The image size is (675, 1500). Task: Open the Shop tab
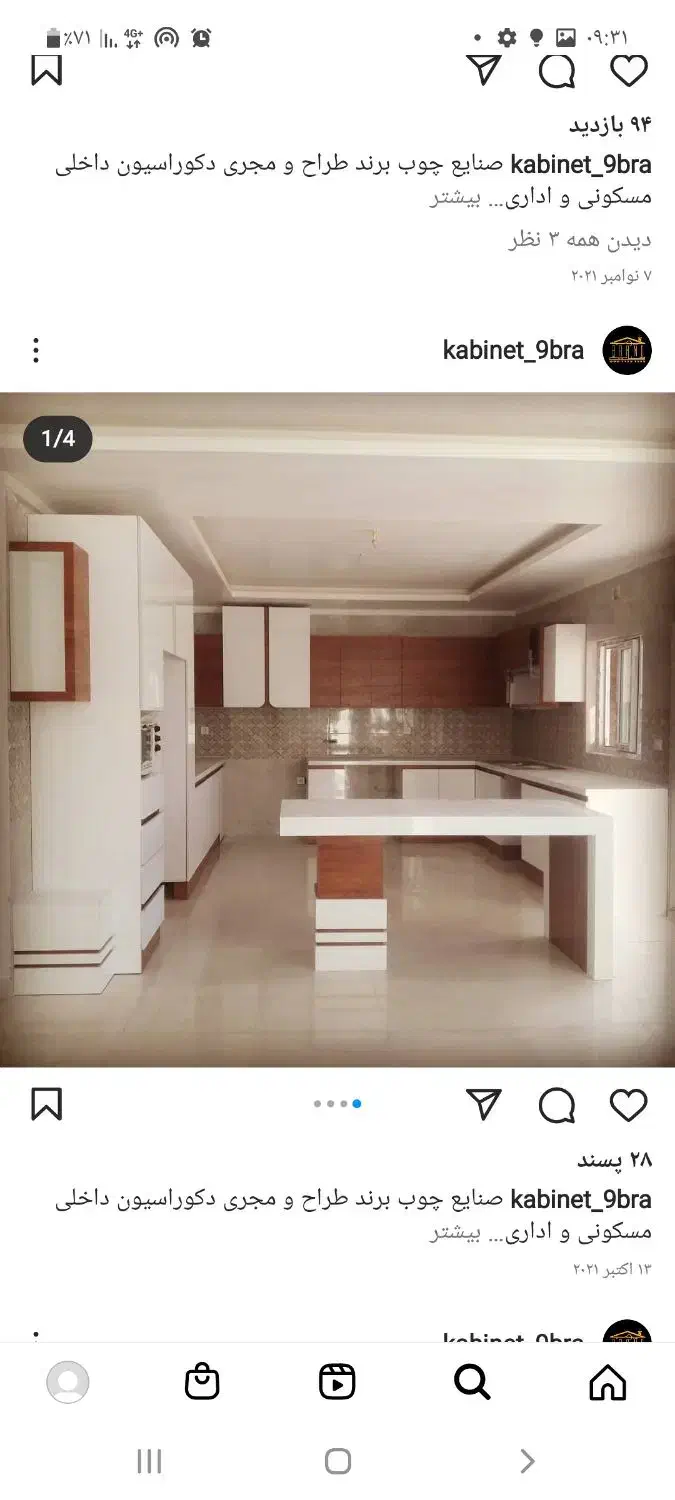click(x=202, y=1382)
